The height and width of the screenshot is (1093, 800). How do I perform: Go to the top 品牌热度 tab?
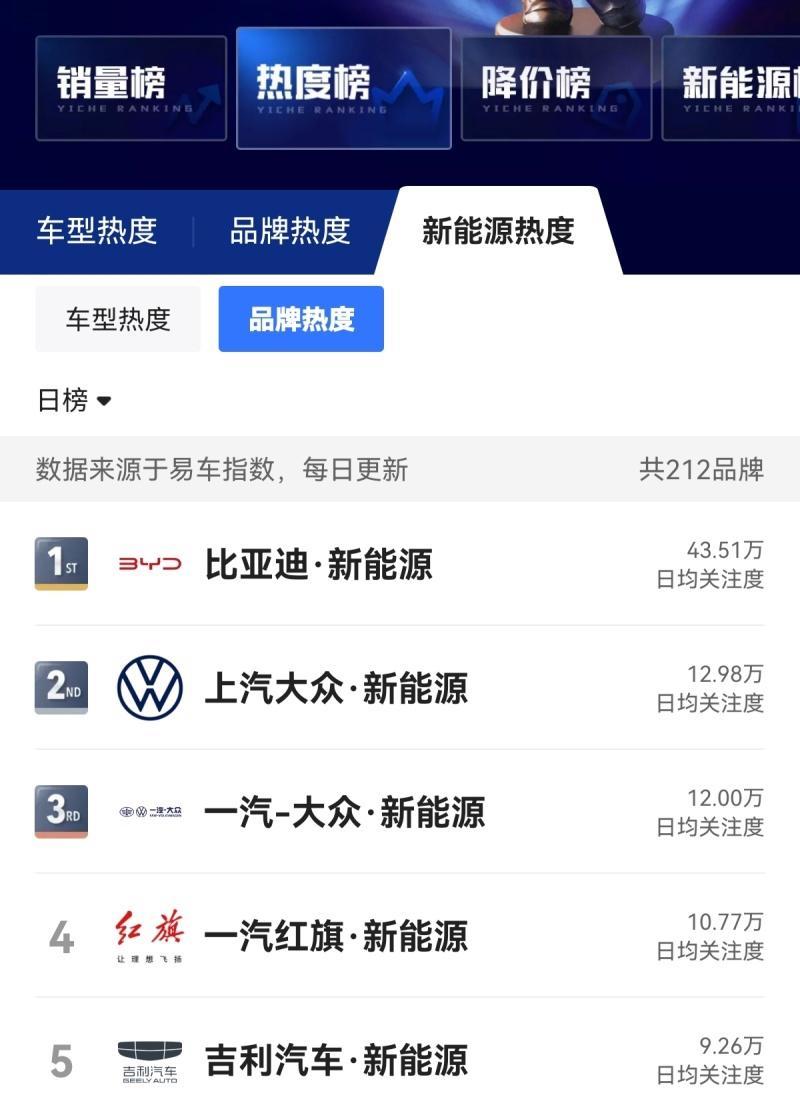pos(290,231)
